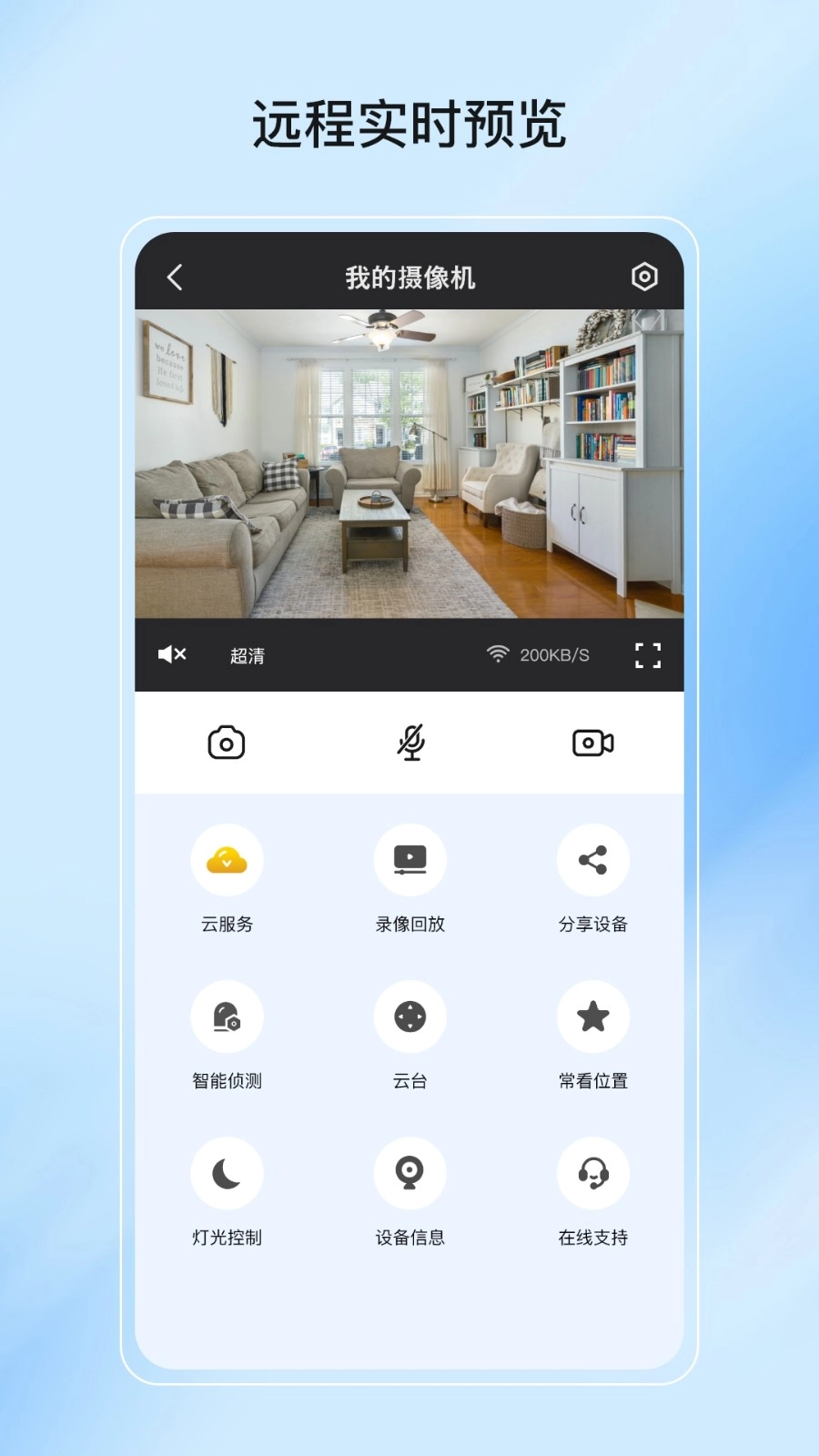Toggle 灯光控制 light control
The image size is (819, 1456).
[x=227, y=1172]
